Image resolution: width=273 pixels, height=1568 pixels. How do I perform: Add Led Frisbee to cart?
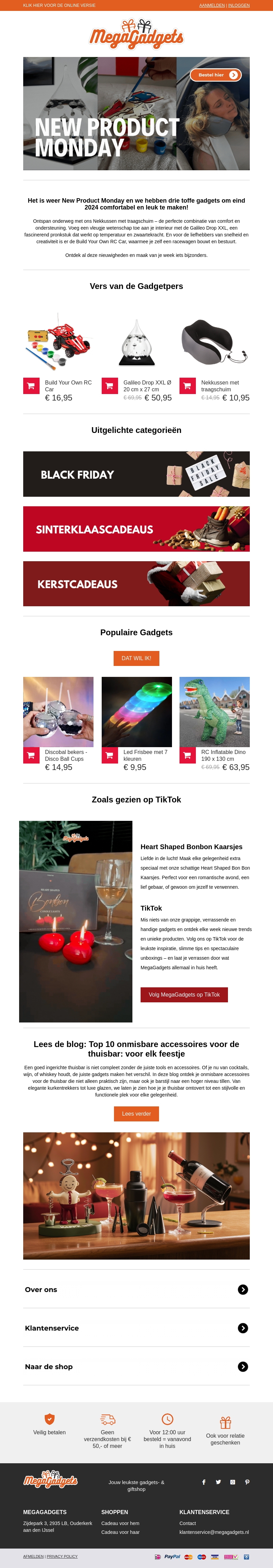[x=110, y=755]
